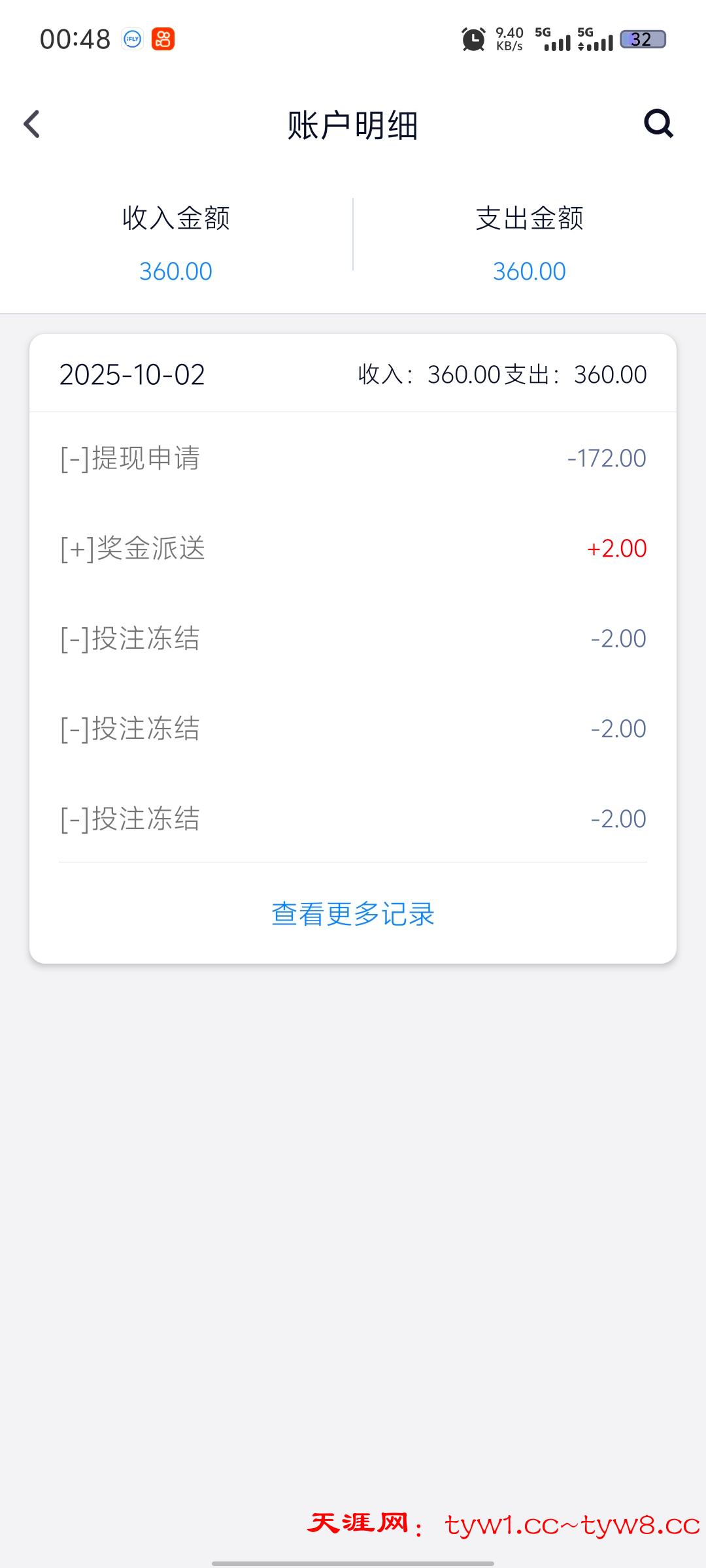Open the search magnifier icon
The width and height of the screenshot is (706, 1568).
click(x=658, y=123)
